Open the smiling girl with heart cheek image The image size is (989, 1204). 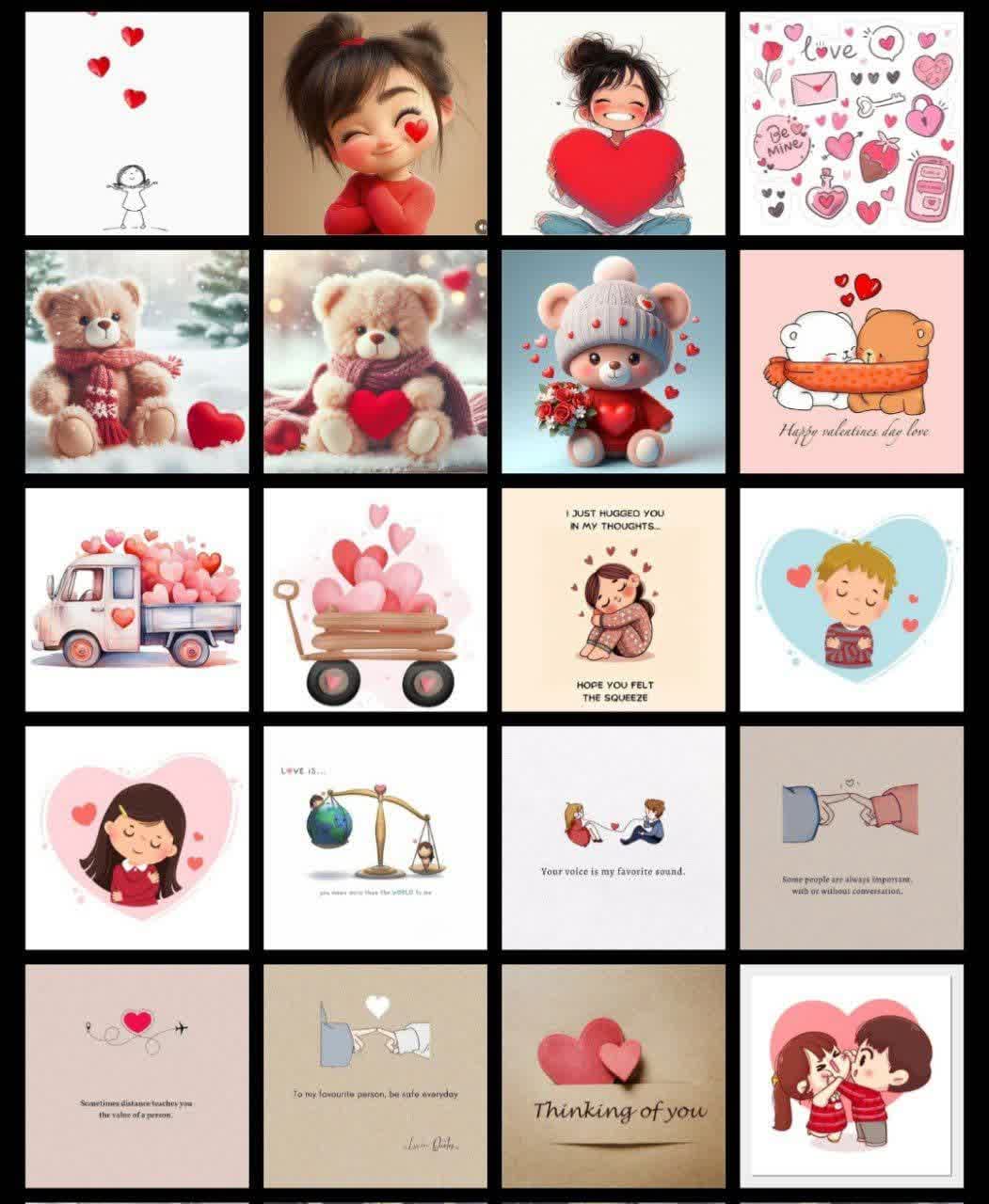(375, 123)
